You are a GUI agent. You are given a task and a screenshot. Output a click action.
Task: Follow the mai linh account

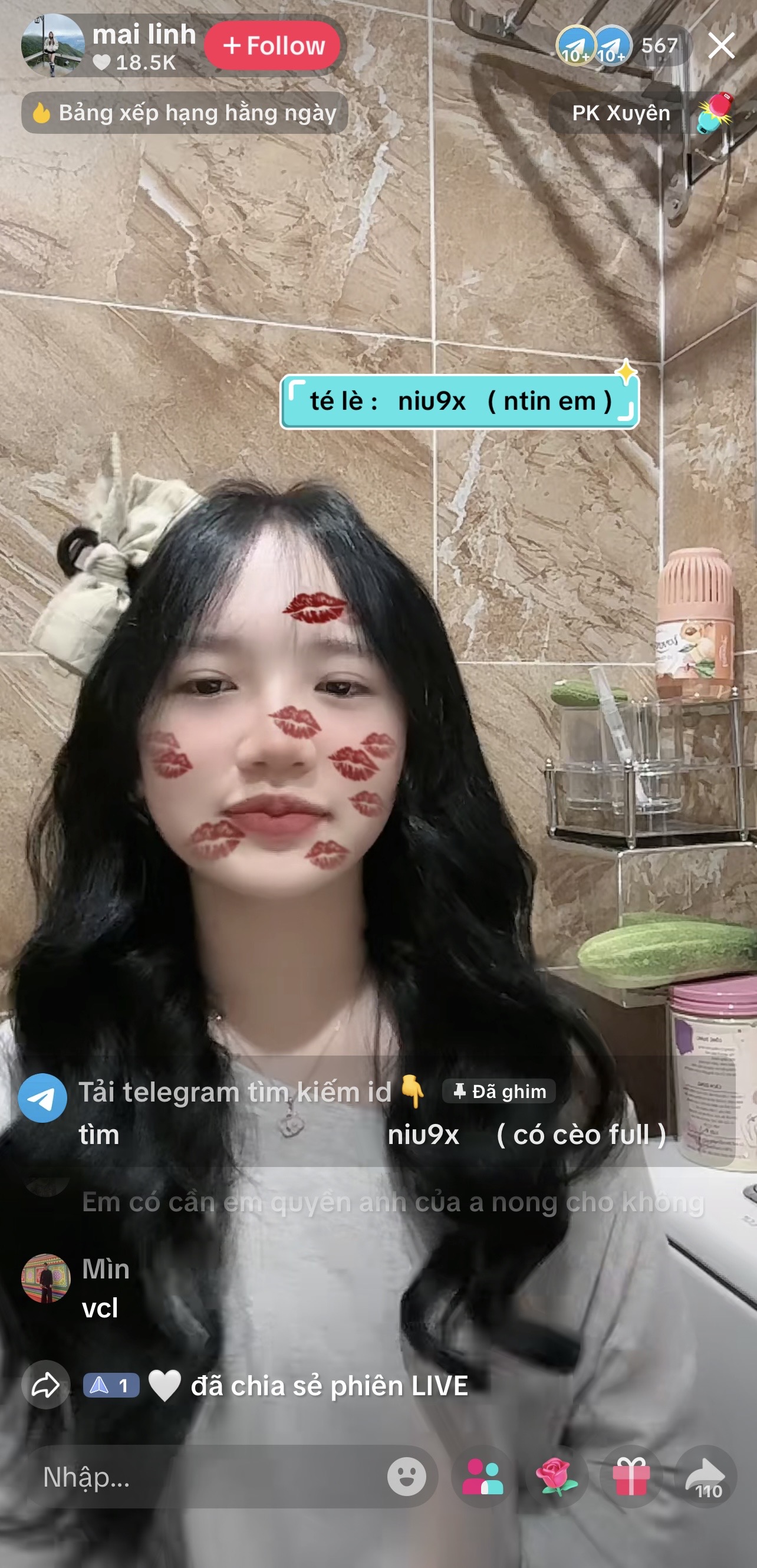tap(272, 45)
